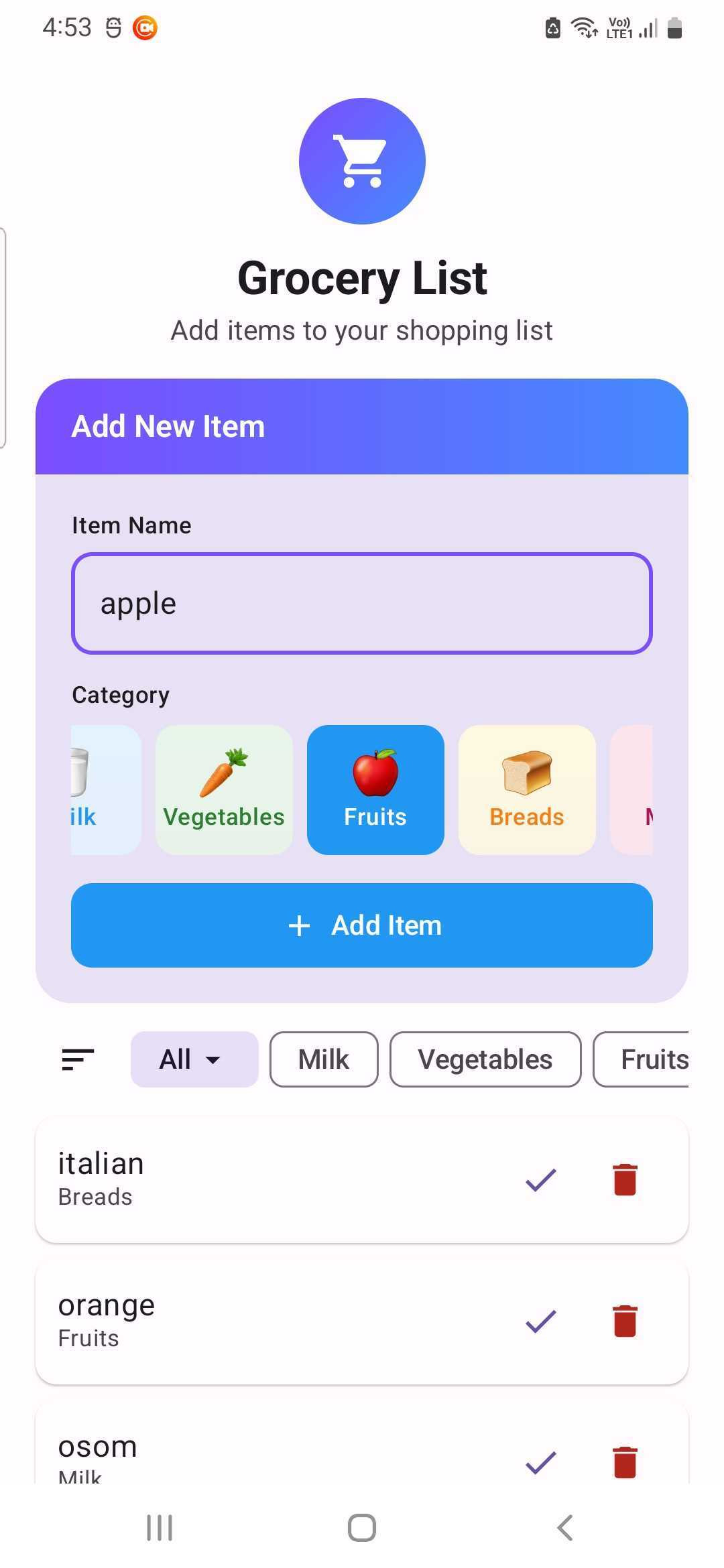Select the Vegetables category card
The image size is (724, 1568).
(x=224, y=789)
